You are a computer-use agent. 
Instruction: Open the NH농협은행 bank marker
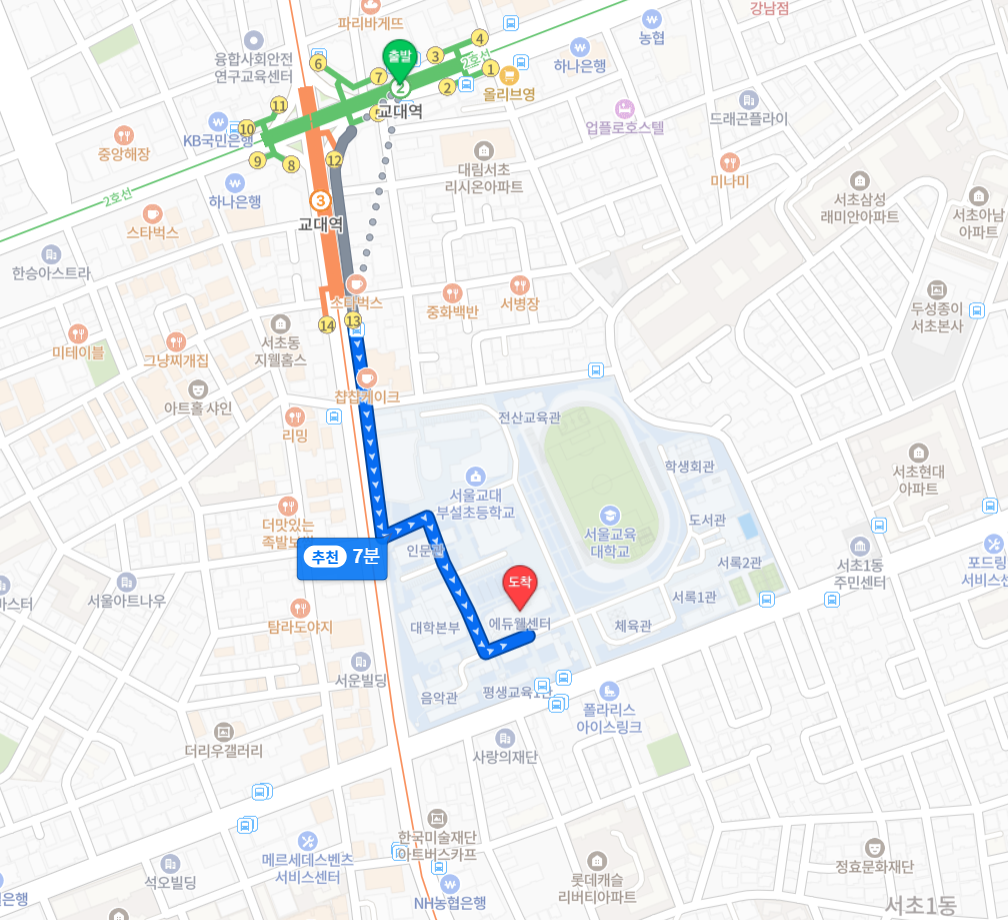(x=450, y=884)
